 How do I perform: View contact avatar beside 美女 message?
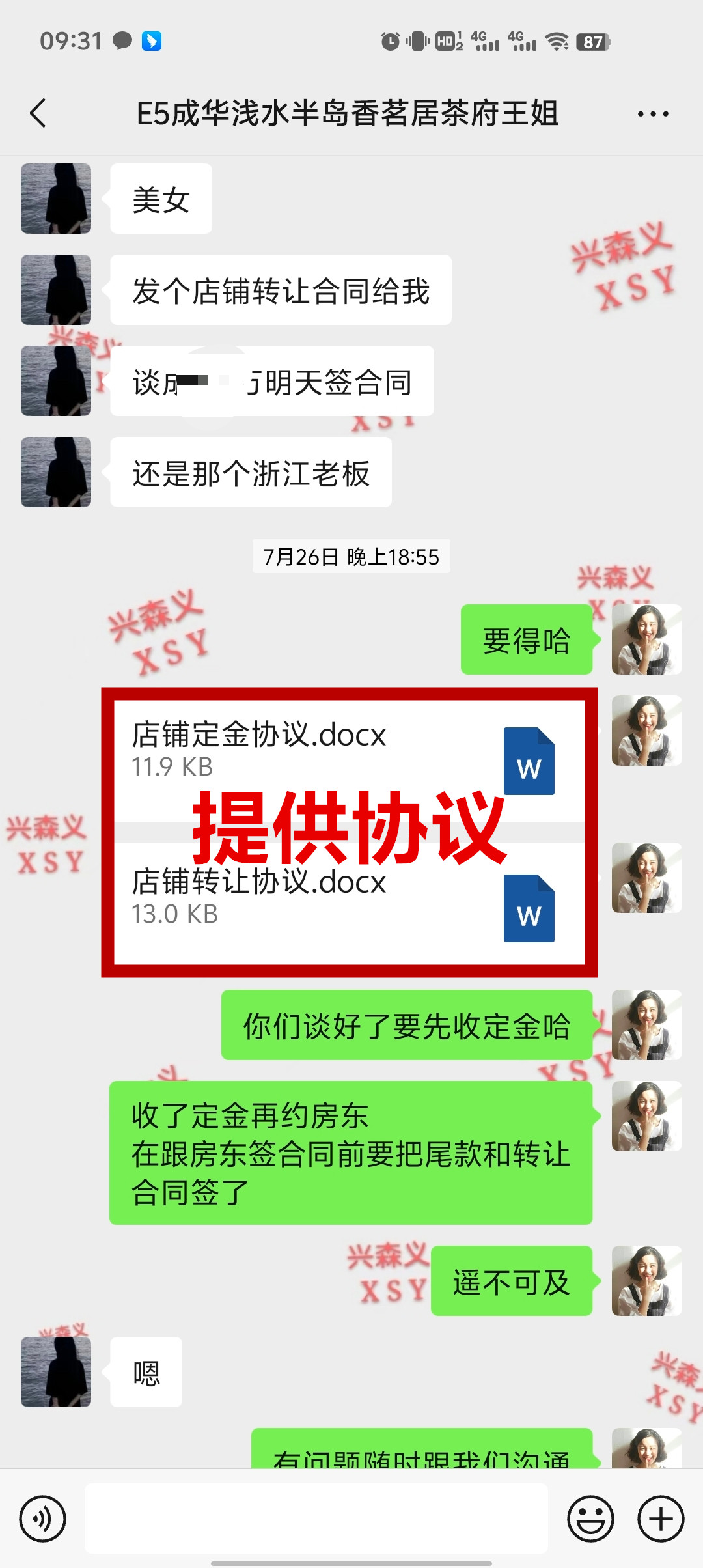click(x=56, y=199)
